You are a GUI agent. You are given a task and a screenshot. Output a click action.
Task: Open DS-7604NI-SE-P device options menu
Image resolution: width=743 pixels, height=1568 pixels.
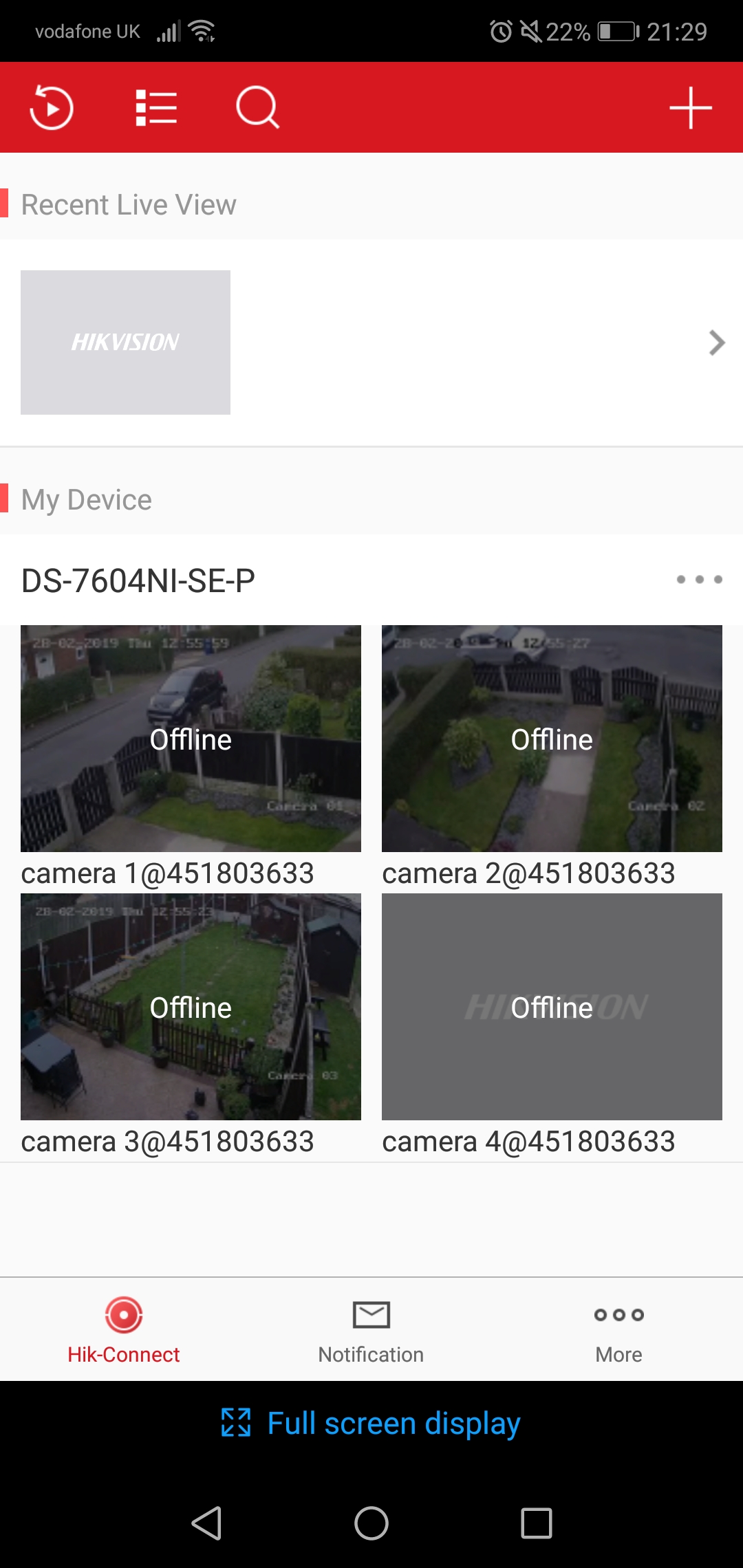[x=699, y=580]
